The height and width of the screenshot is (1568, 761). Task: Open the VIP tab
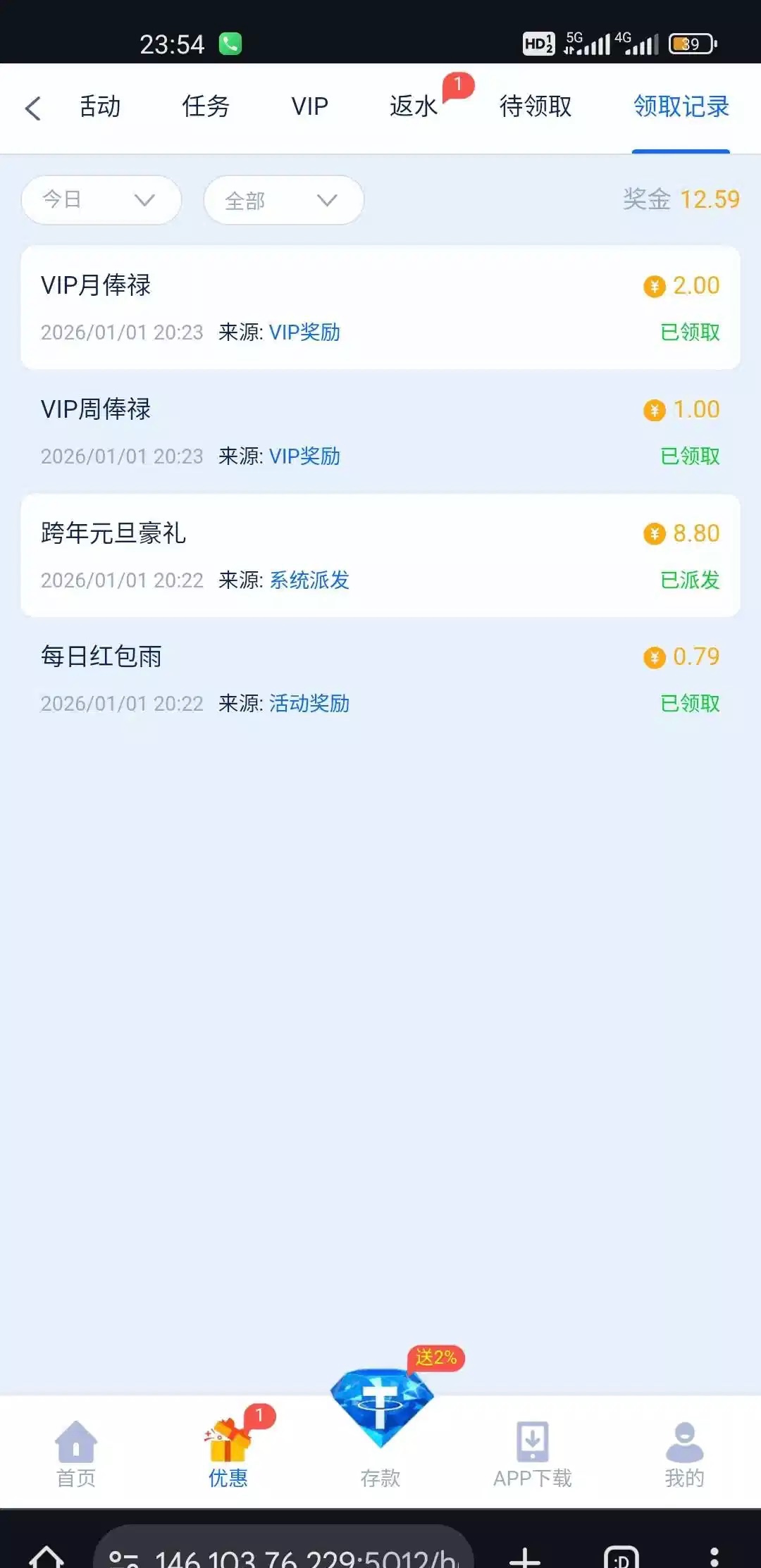[x=309, y=106]
